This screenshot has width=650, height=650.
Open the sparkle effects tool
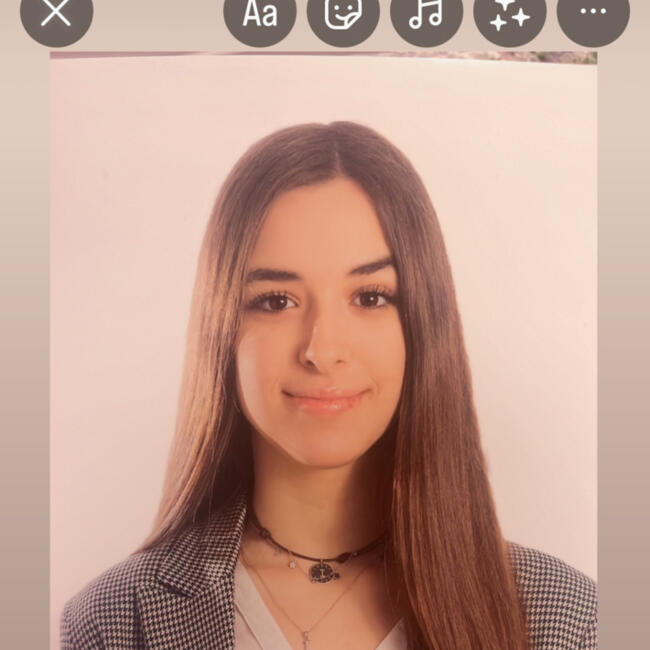point(510,14)
